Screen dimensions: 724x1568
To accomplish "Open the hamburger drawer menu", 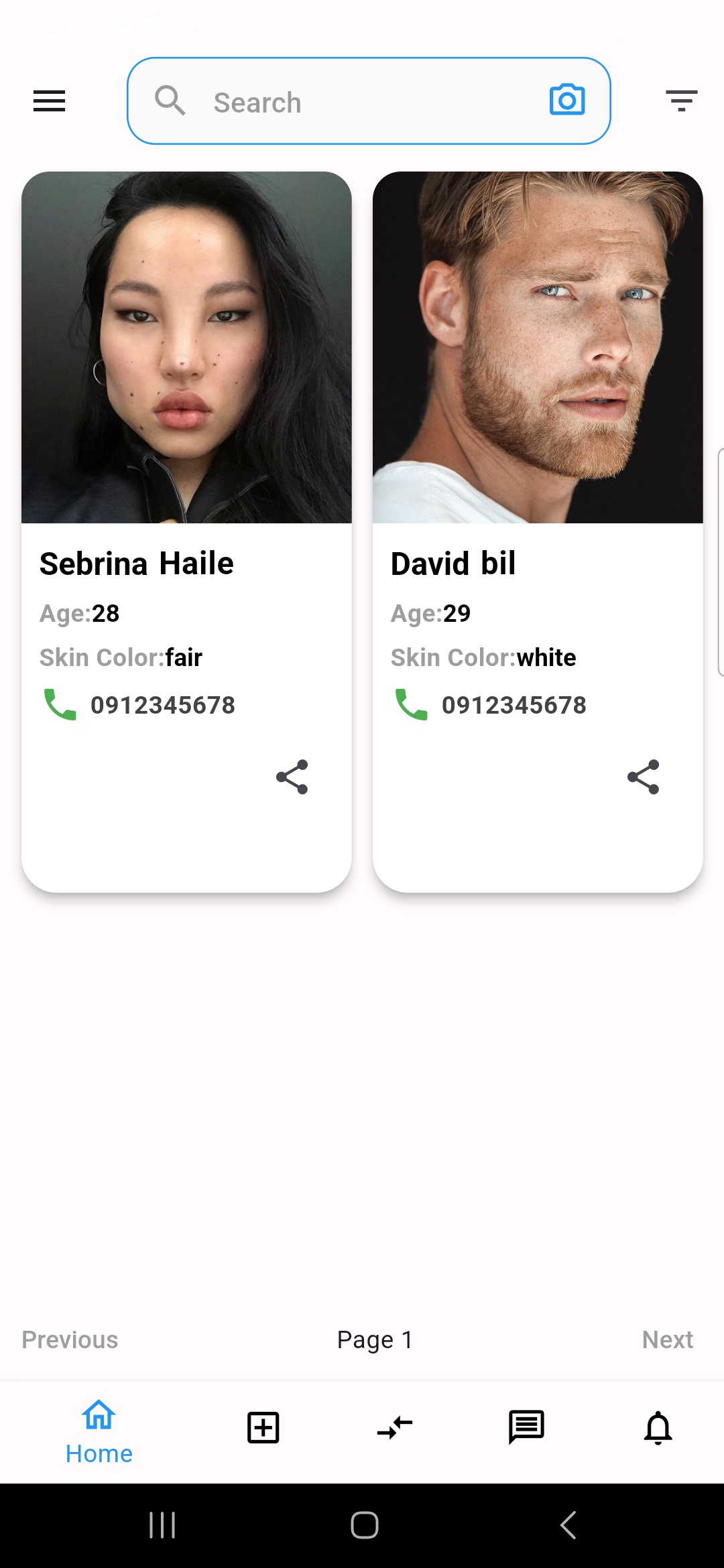I will point(50,101).
